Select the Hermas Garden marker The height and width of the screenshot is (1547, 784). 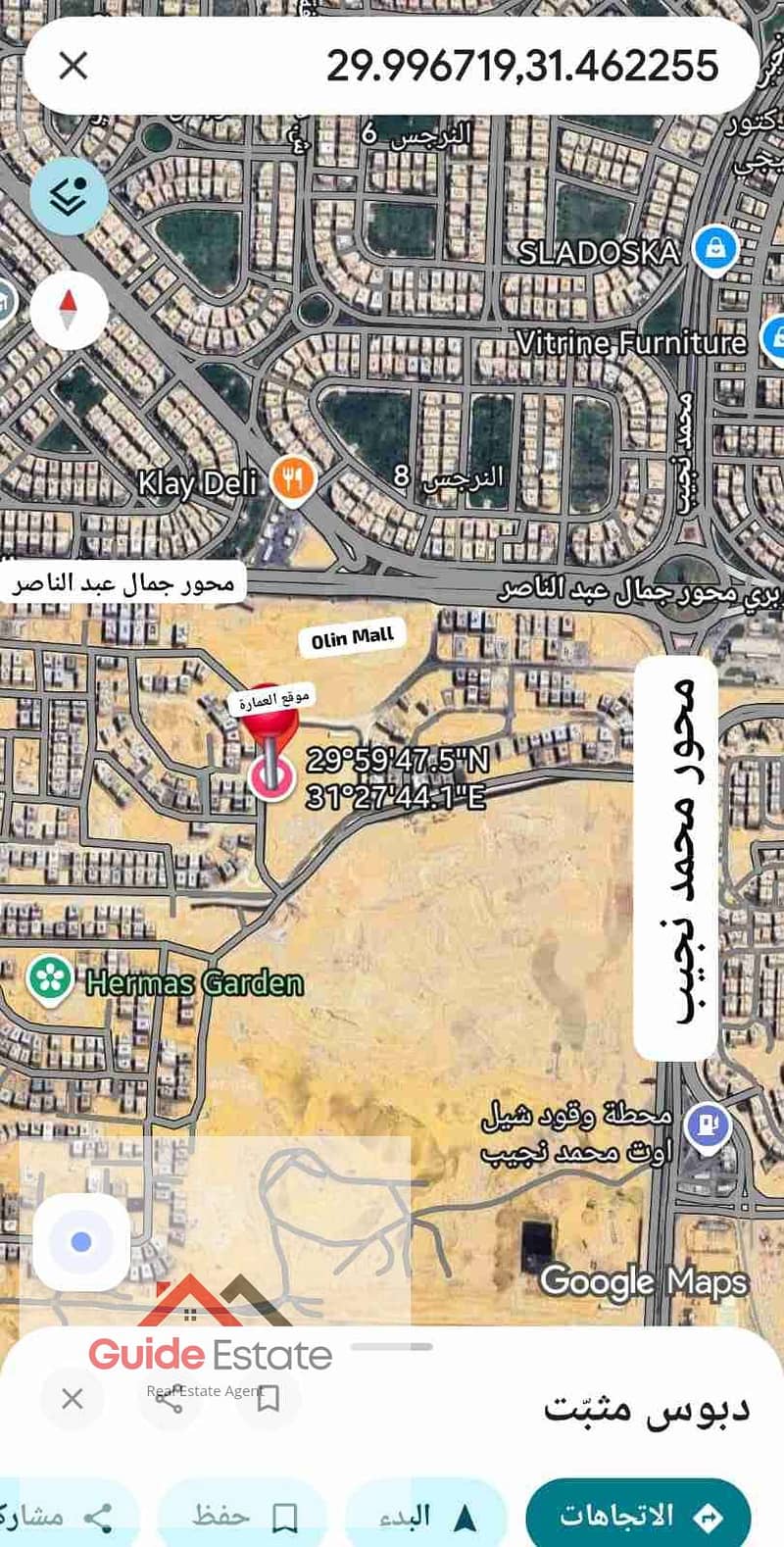click(x=50, y=979)
